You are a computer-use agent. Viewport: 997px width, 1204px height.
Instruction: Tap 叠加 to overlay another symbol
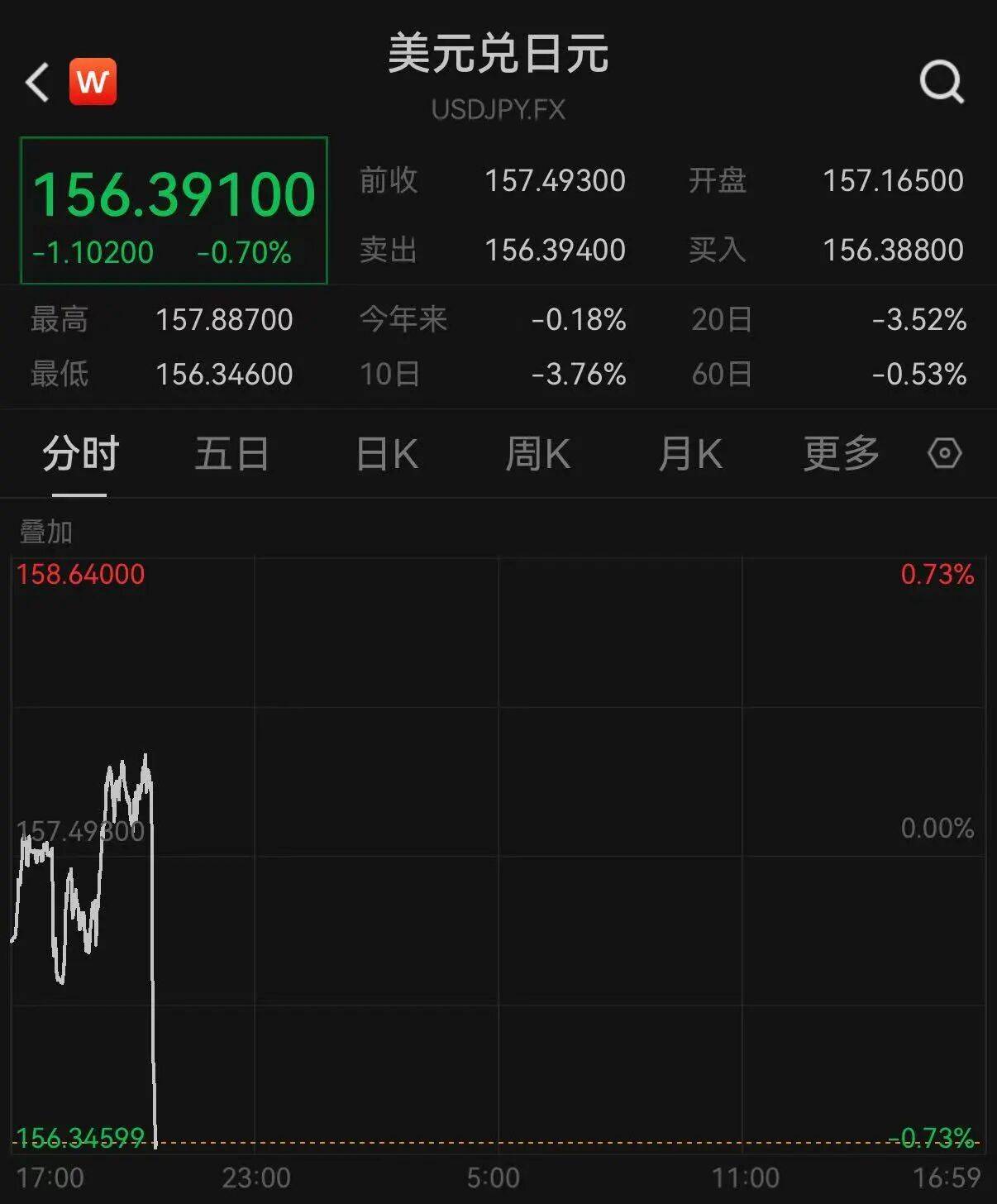pos(46,532)
